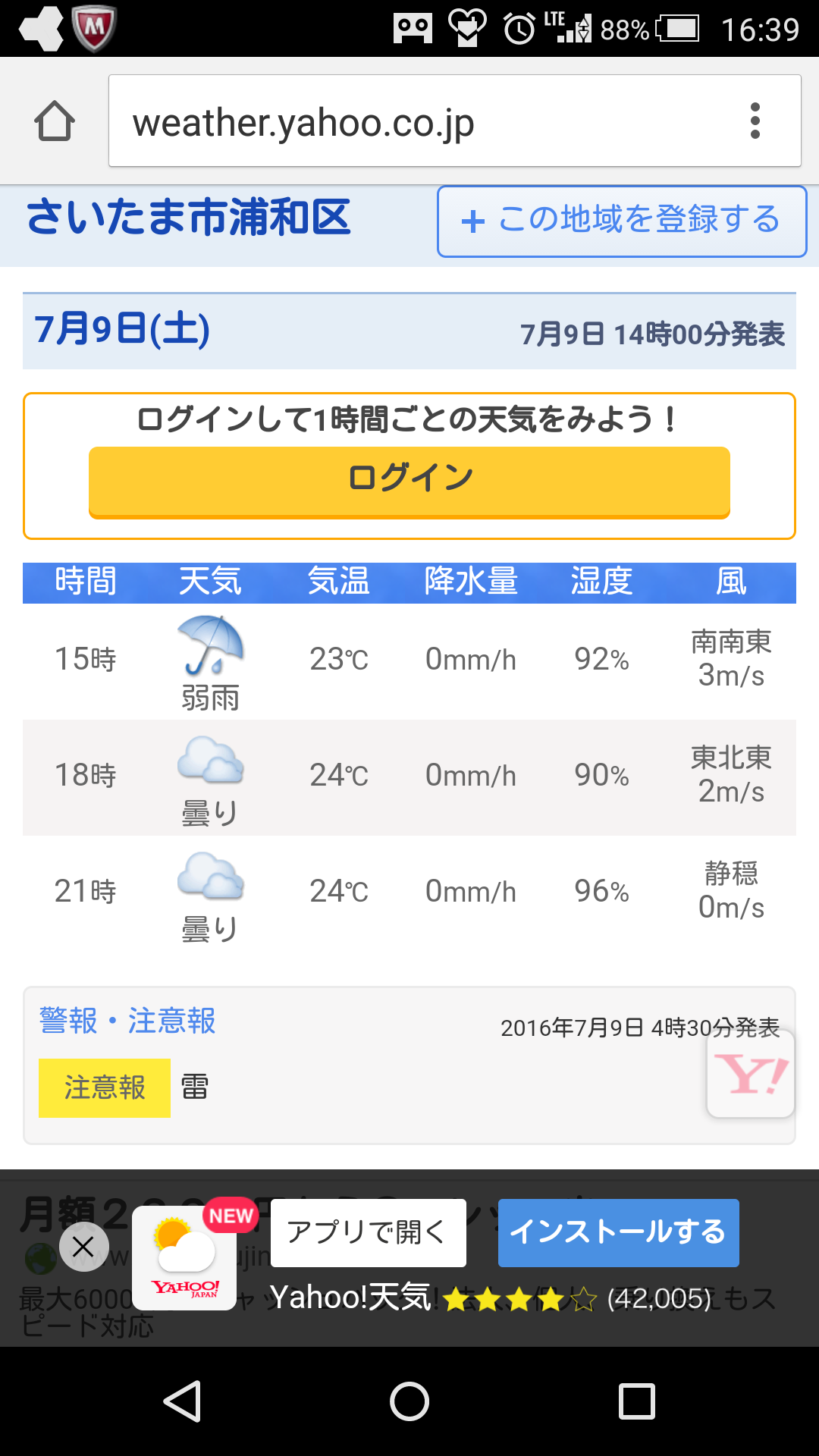Choose アプリで開く to open in app
Image resolution: width=819 pixels, height=1456 pixels.
(x=369, y=1232)
